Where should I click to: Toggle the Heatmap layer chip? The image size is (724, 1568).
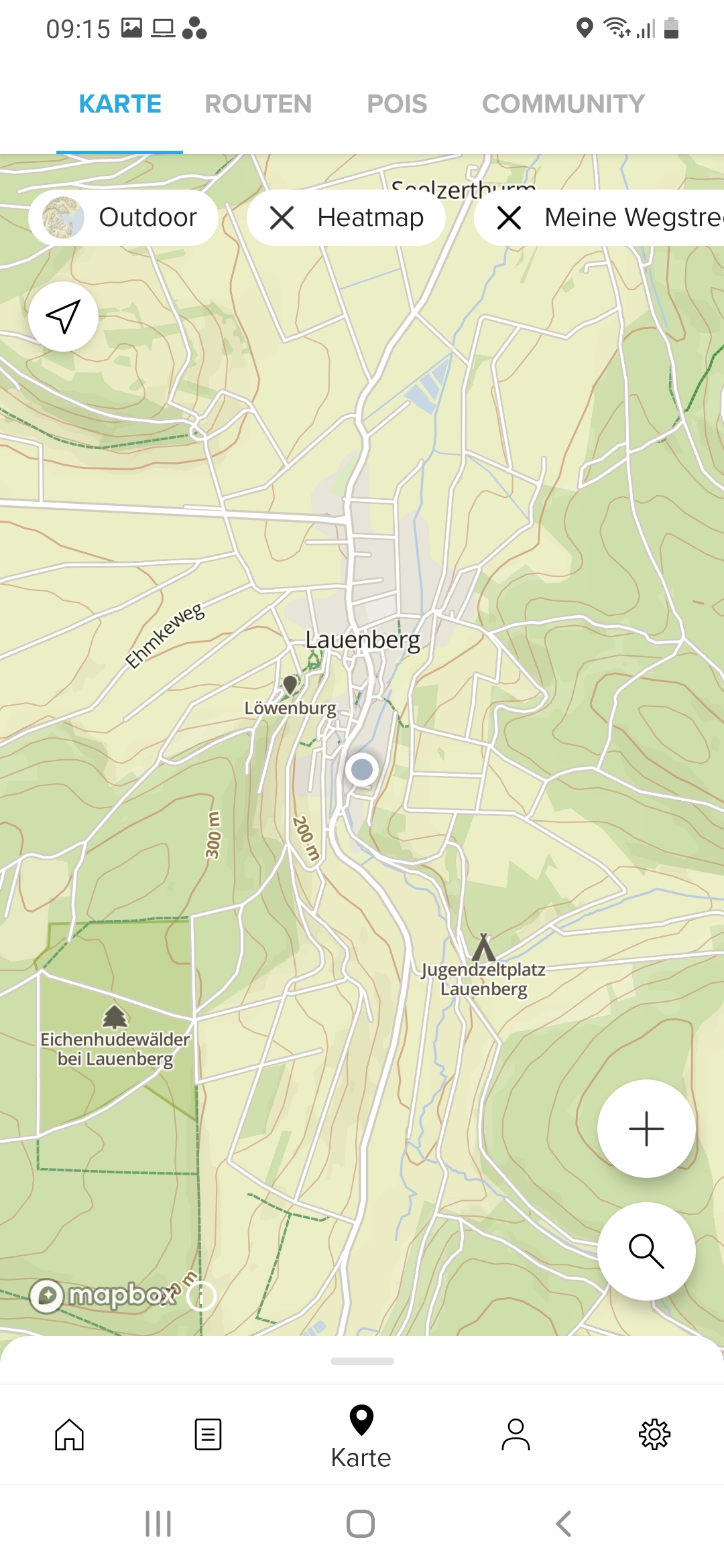[x=346, y=218]
